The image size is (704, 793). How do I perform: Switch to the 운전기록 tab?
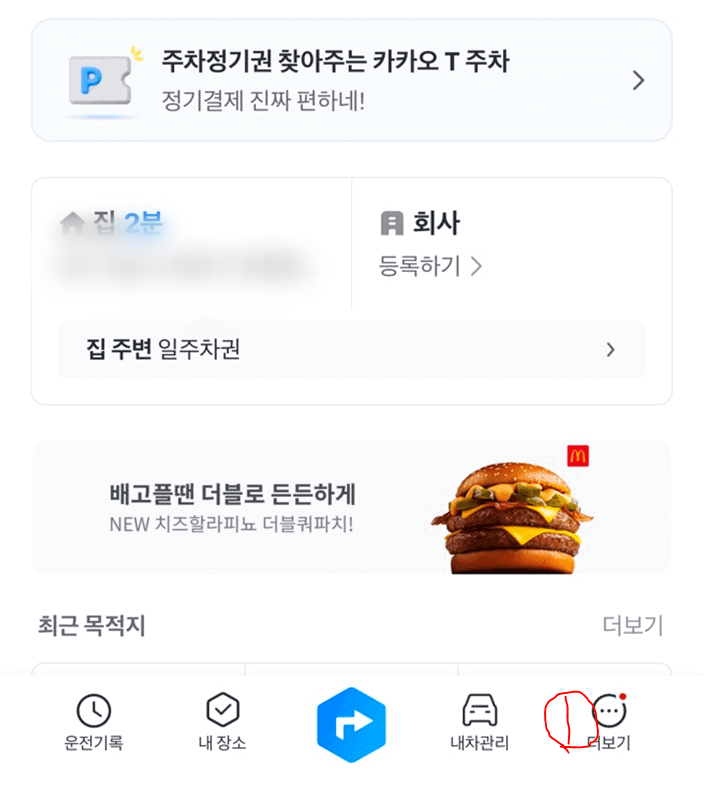pos(94,723)
